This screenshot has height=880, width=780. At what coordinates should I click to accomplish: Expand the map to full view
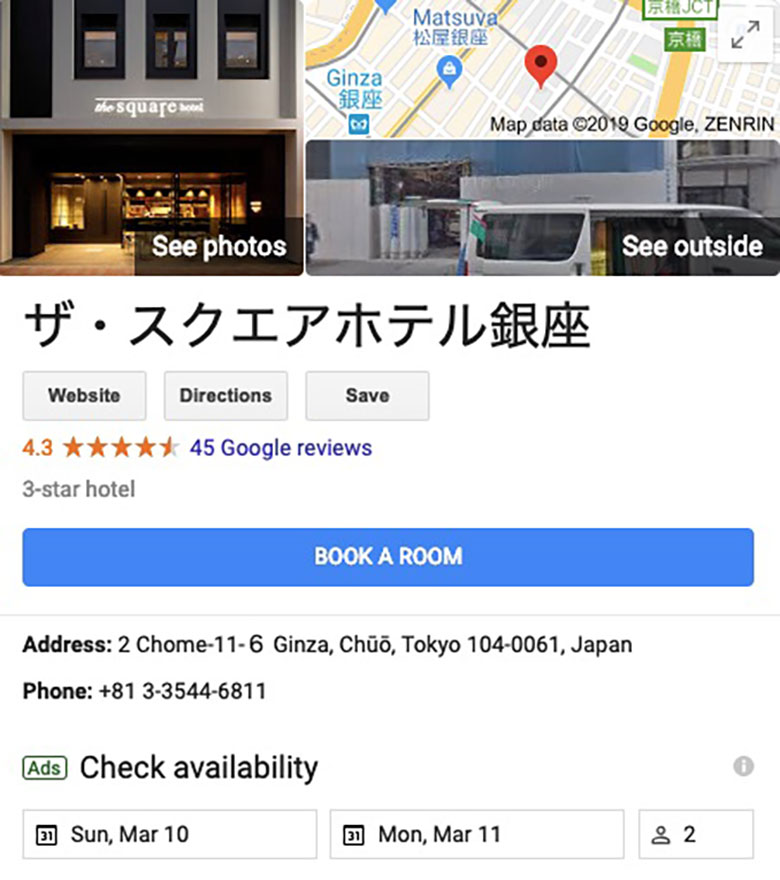click(x=745, y=36)
